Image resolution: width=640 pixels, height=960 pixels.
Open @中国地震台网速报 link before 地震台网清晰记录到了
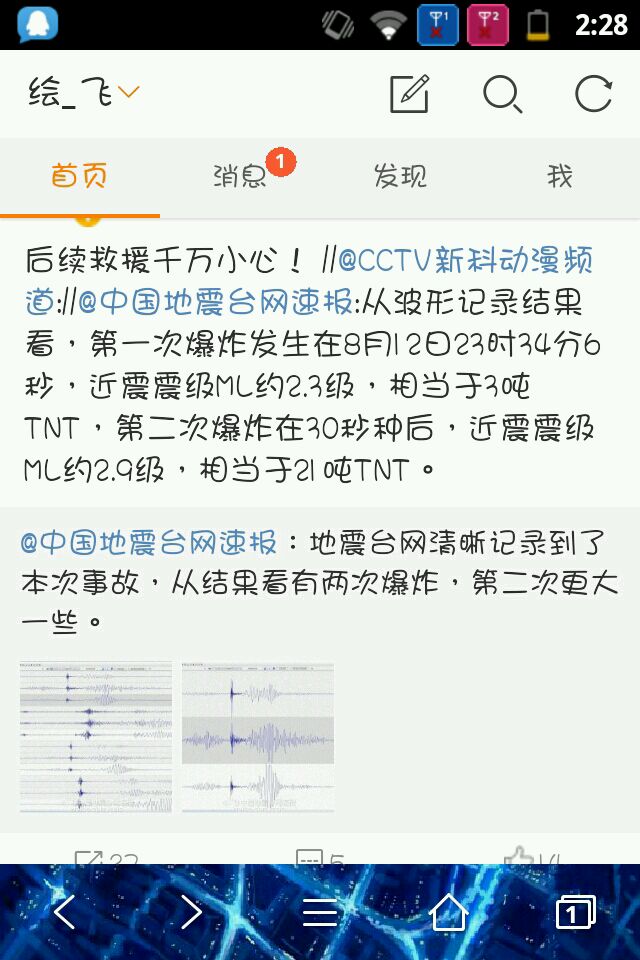coord(148,543)
